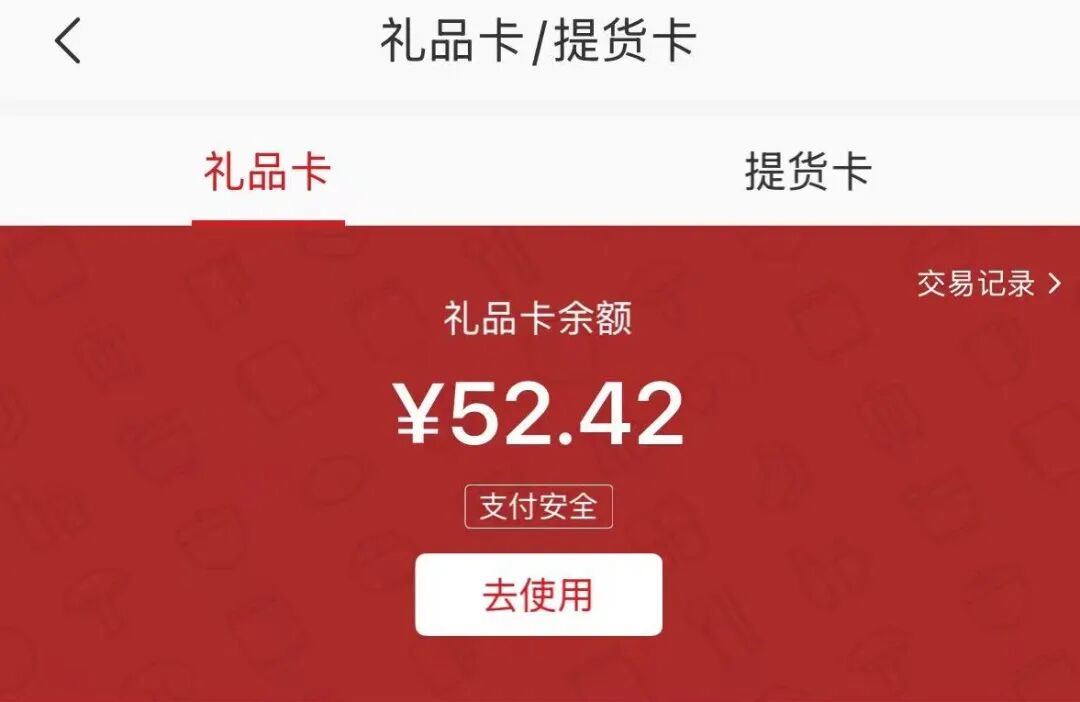This screenshot has height=702, width=1080.
Task: Select the 礼品卡 tab
Action: pyautogui.click(x=267, y=173)
